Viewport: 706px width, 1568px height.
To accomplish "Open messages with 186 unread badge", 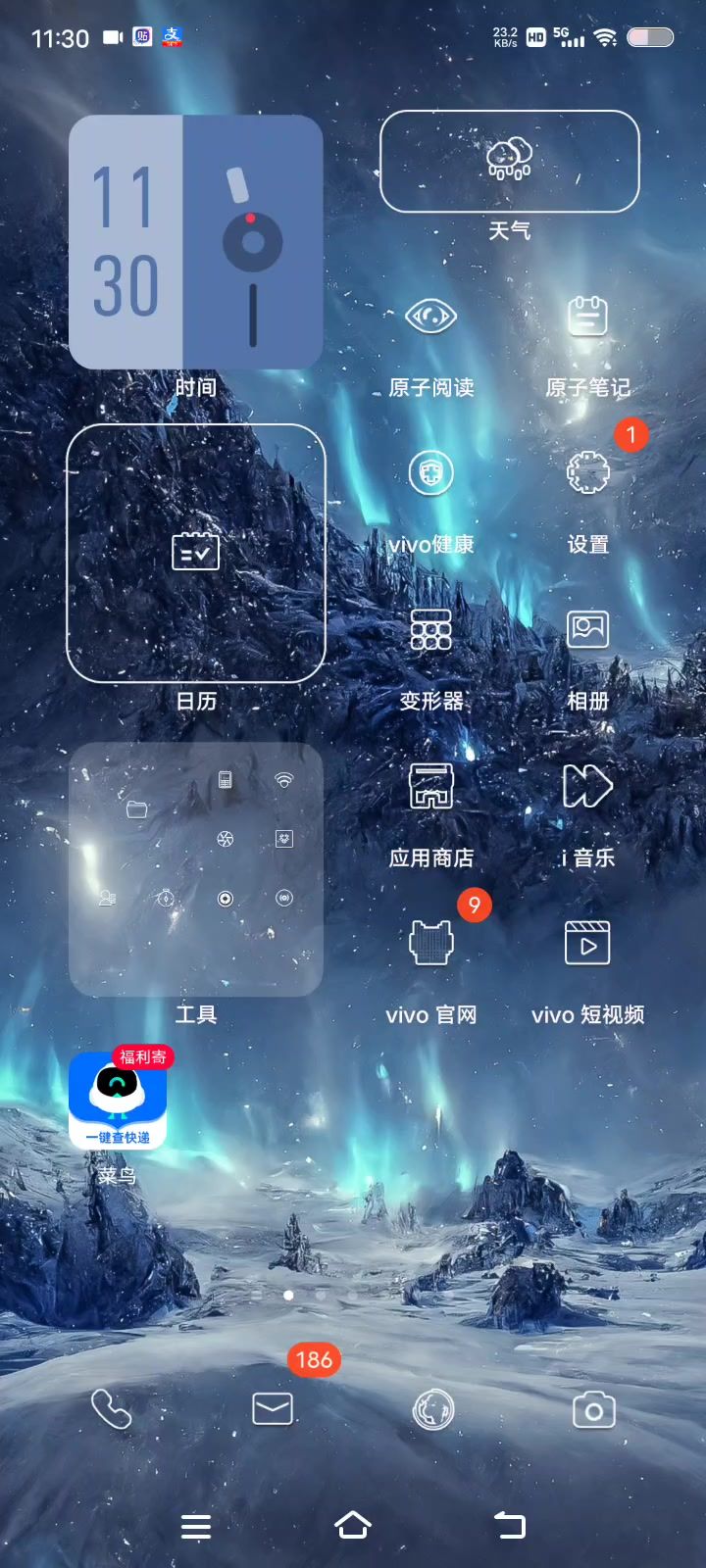I will click(x=273, y=1410).
